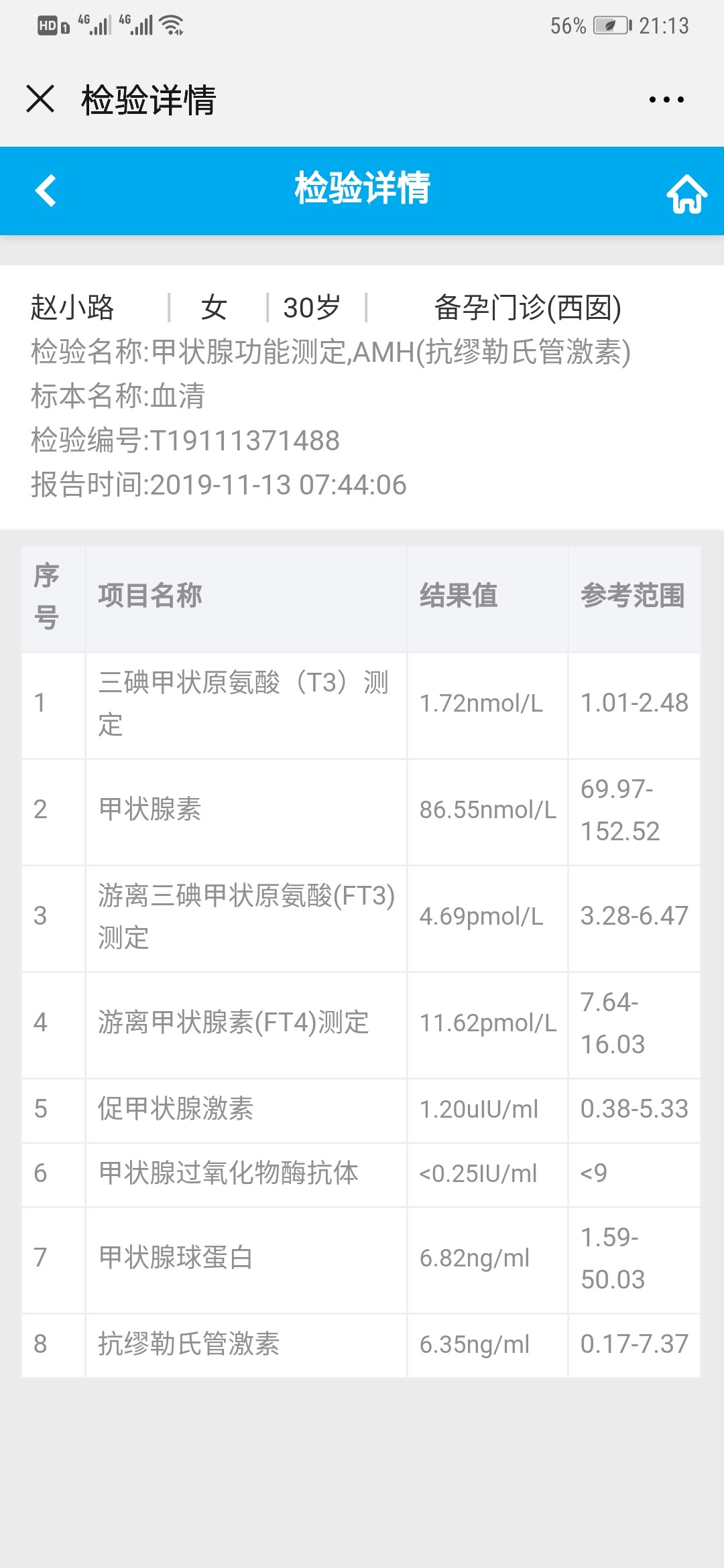Screen dimensions: 724x1568
Task: Open the three-dot more options menu
Action: click(x=666, y=100)
